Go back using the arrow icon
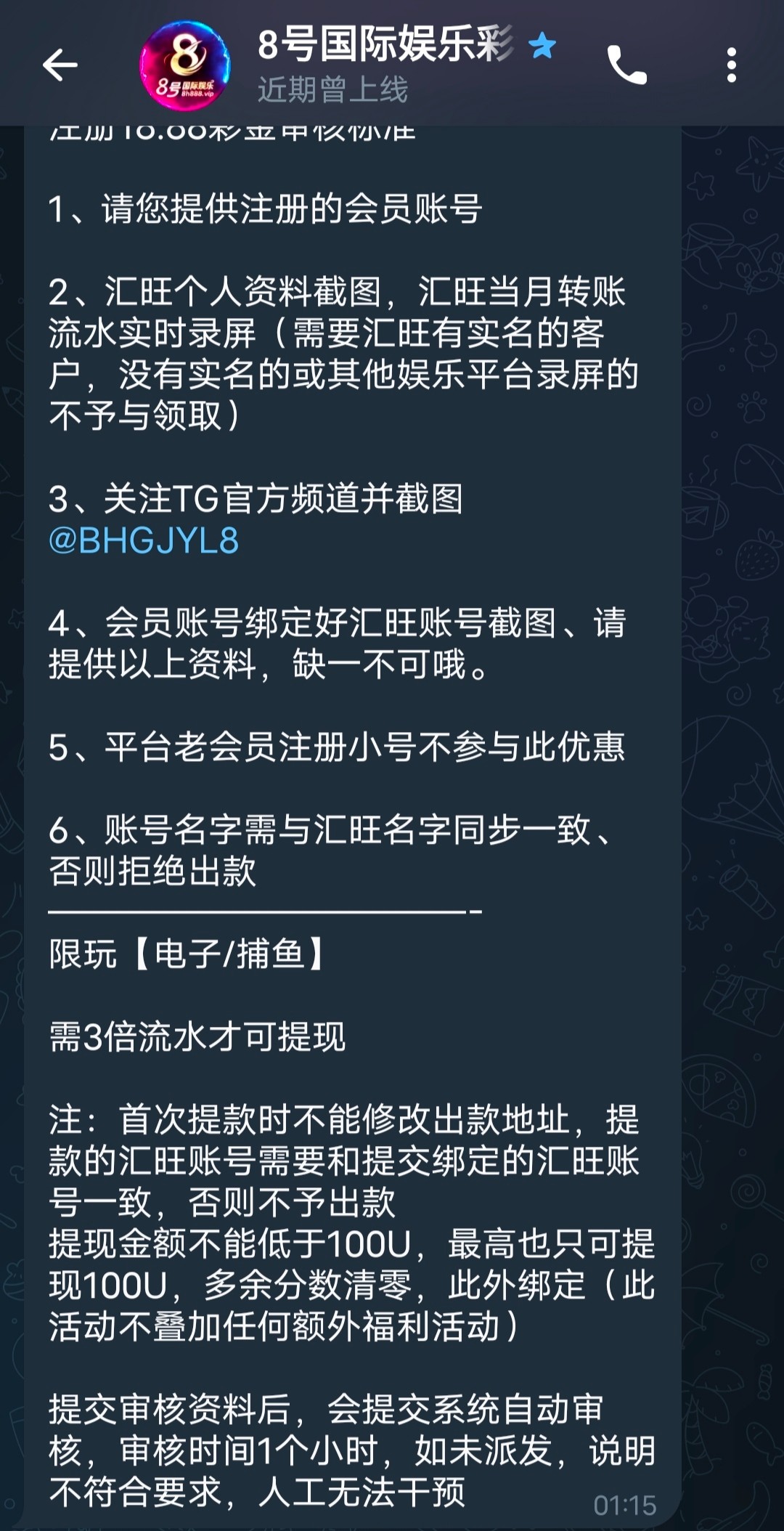The width and height of the screenshot is (784, 1531). click(60, 65)
